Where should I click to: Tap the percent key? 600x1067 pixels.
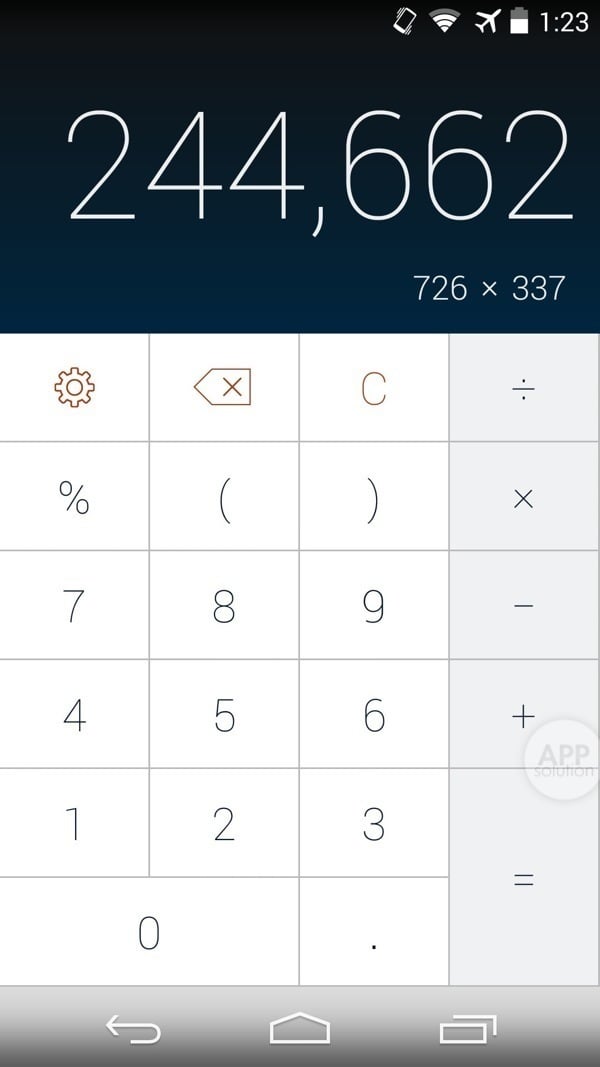74,497
